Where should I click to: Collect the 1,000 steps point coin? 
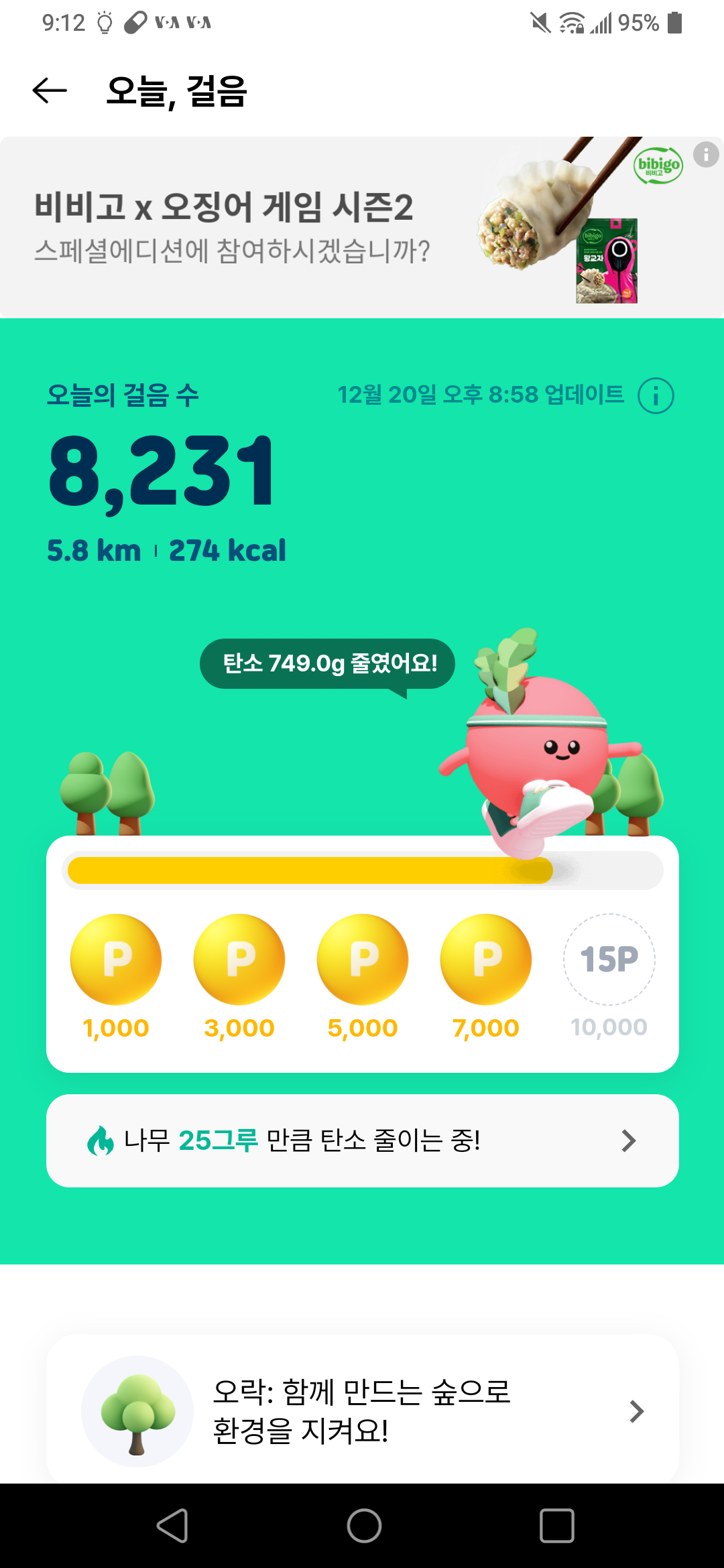(x=116, y=960)
